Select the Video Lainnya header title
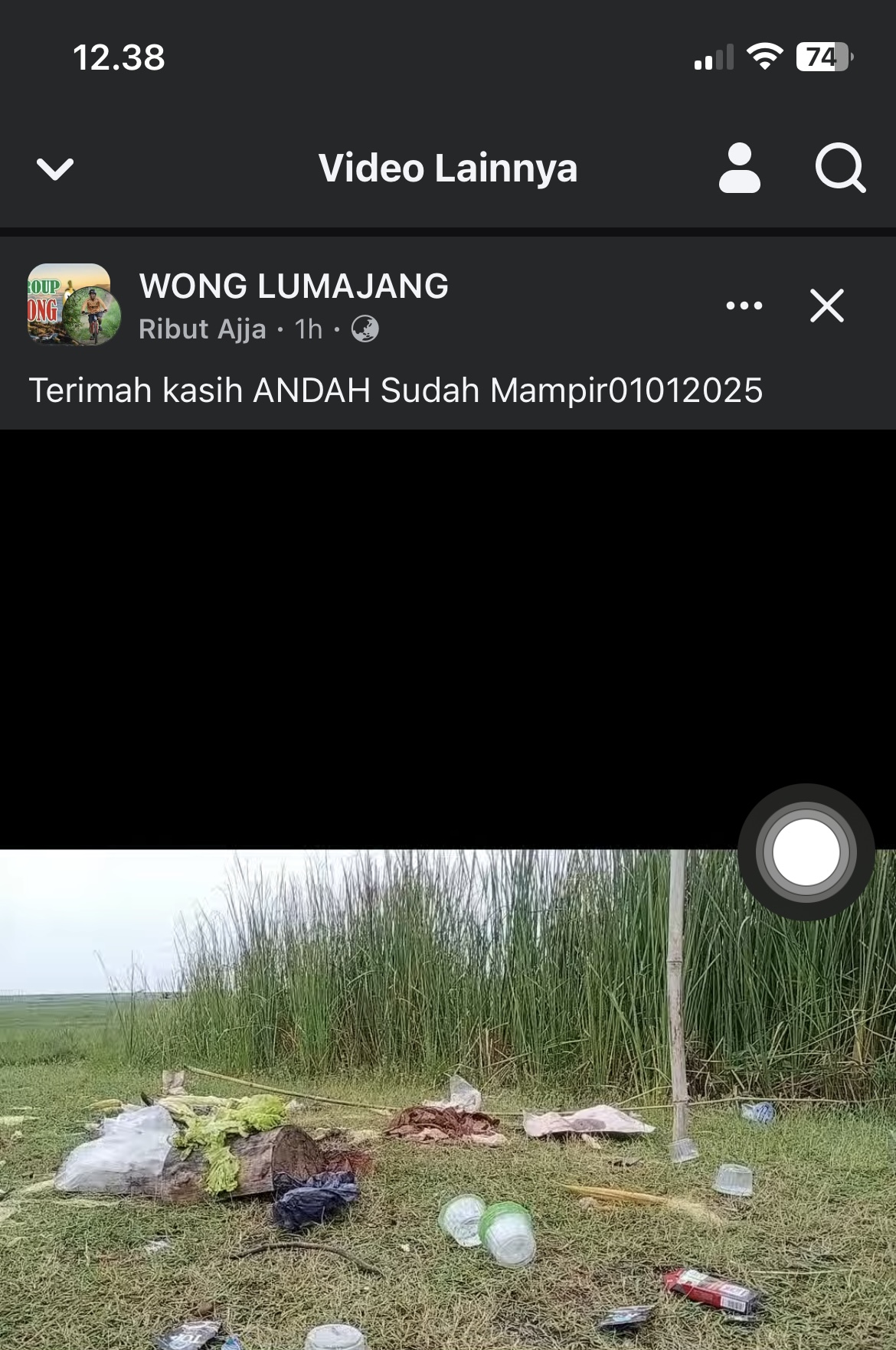Image resolution: width=896 pixels, height=1350 pixels. pos(448,168)
